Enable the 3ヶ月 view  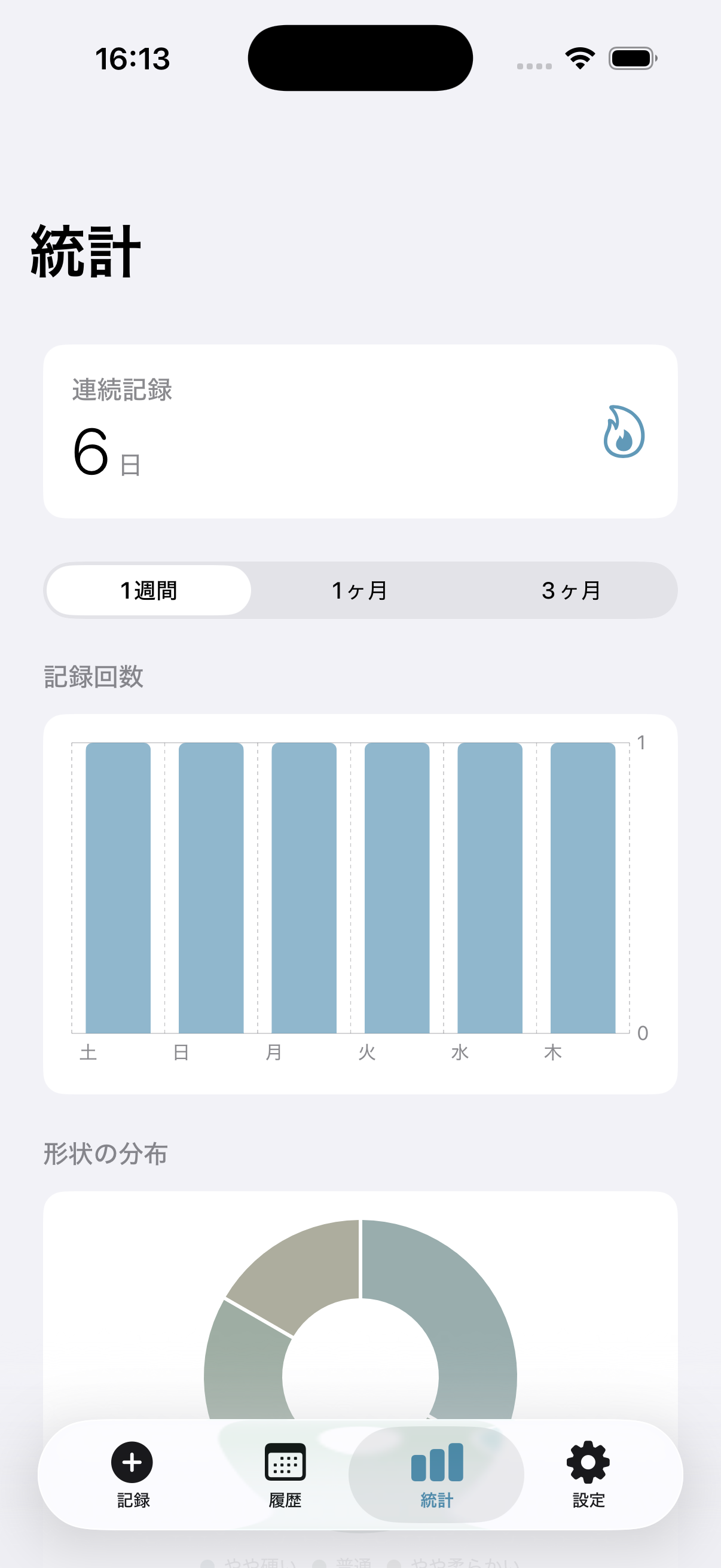(x=570, y=589)
